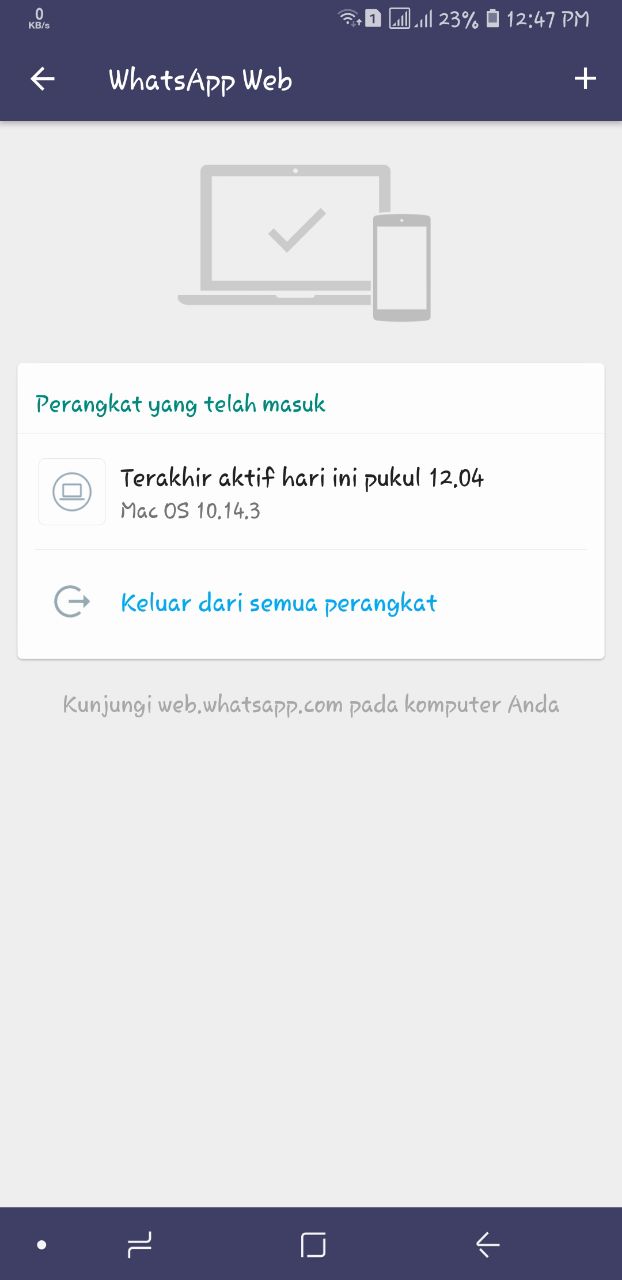622x1280 pixels.
Task: Open recent apps from navigation bar
Action: (139, 1245)
